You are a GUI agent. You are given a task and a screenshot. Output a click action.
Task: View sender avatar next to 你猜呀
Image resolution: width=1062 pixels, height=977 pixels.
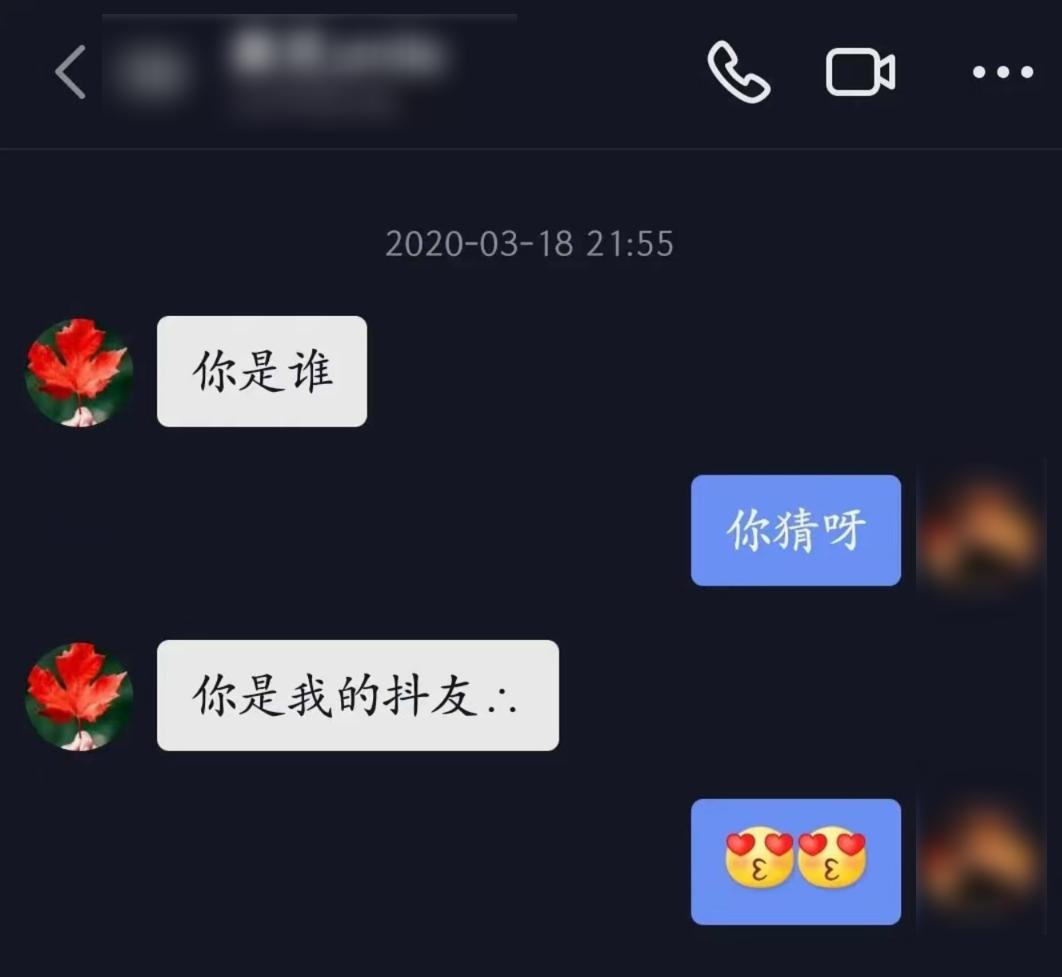point(979,531)
